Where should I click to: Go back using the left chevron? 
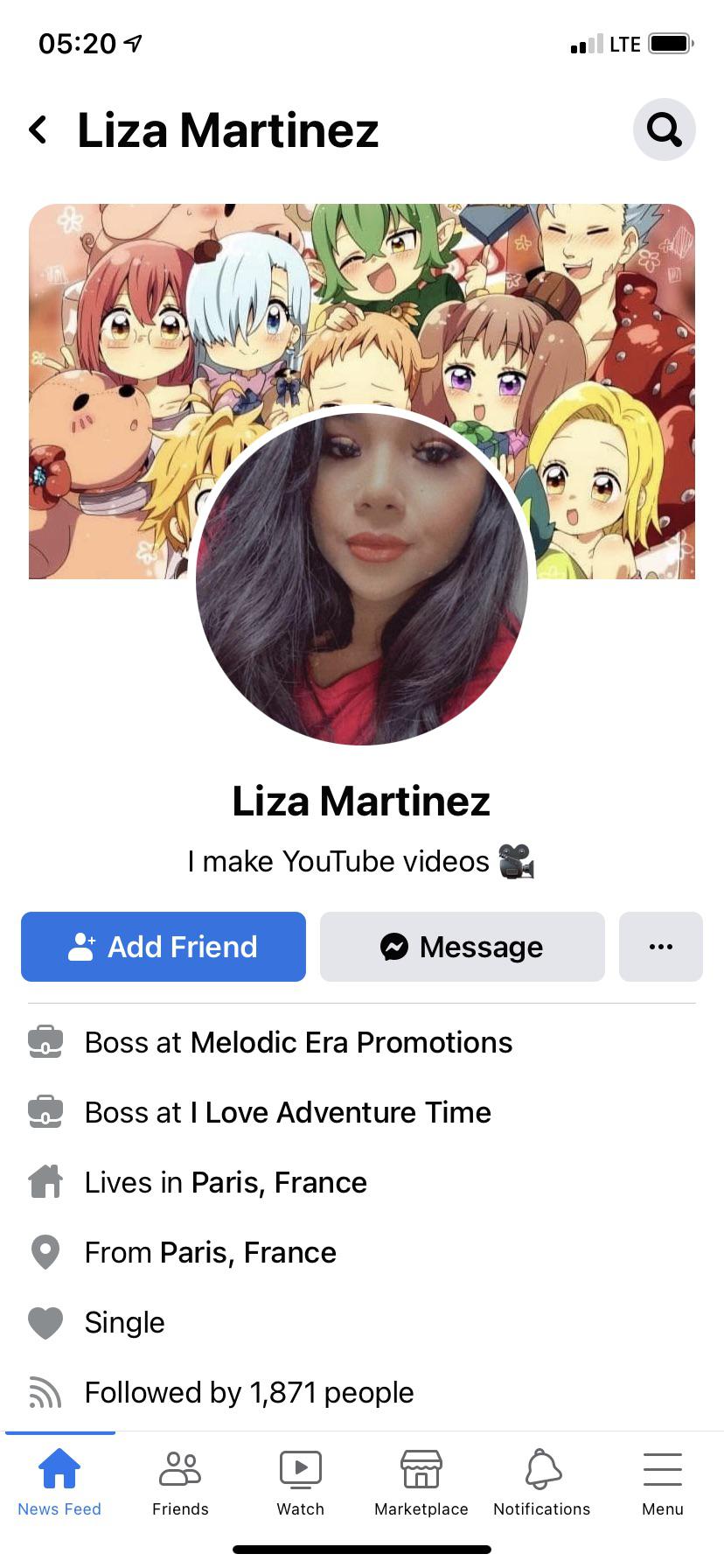pos(38,129)
